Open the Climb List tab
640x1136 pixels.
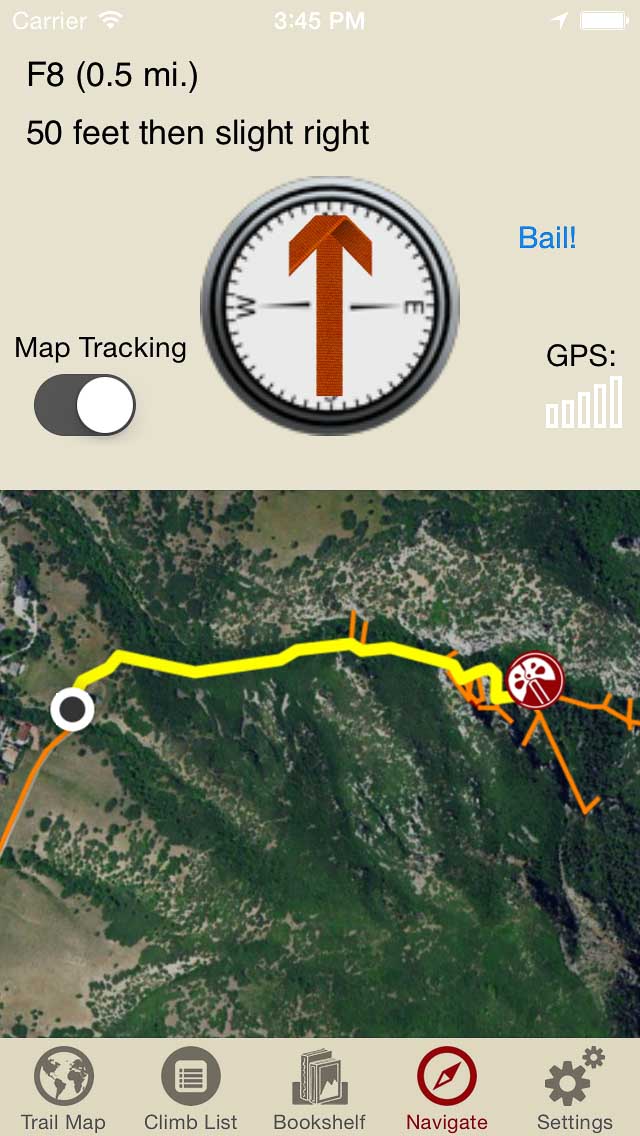tap(191, 1090)
